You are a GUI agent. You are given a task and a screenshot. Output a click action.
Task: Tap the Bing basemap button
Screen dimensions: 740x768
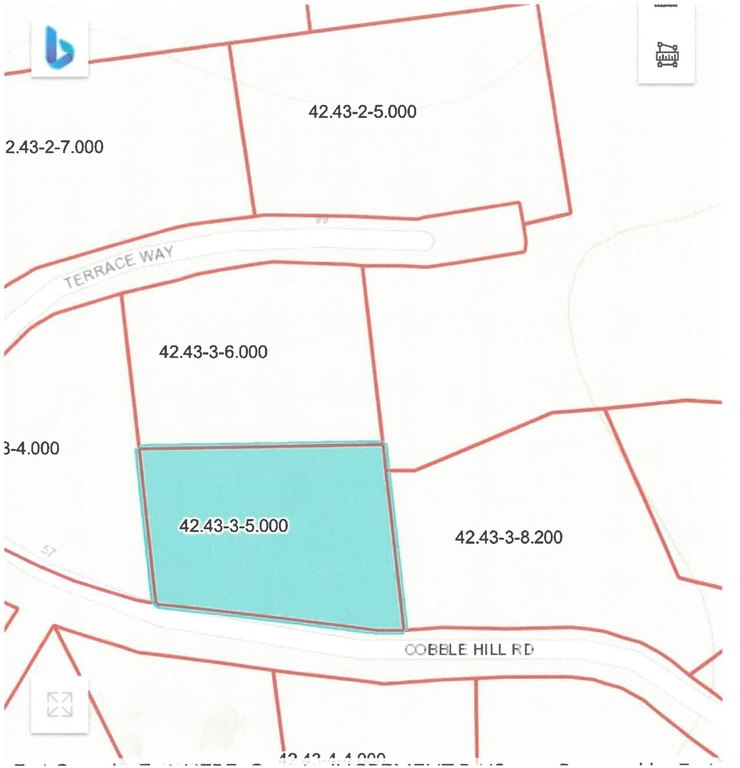click(60, 47)
